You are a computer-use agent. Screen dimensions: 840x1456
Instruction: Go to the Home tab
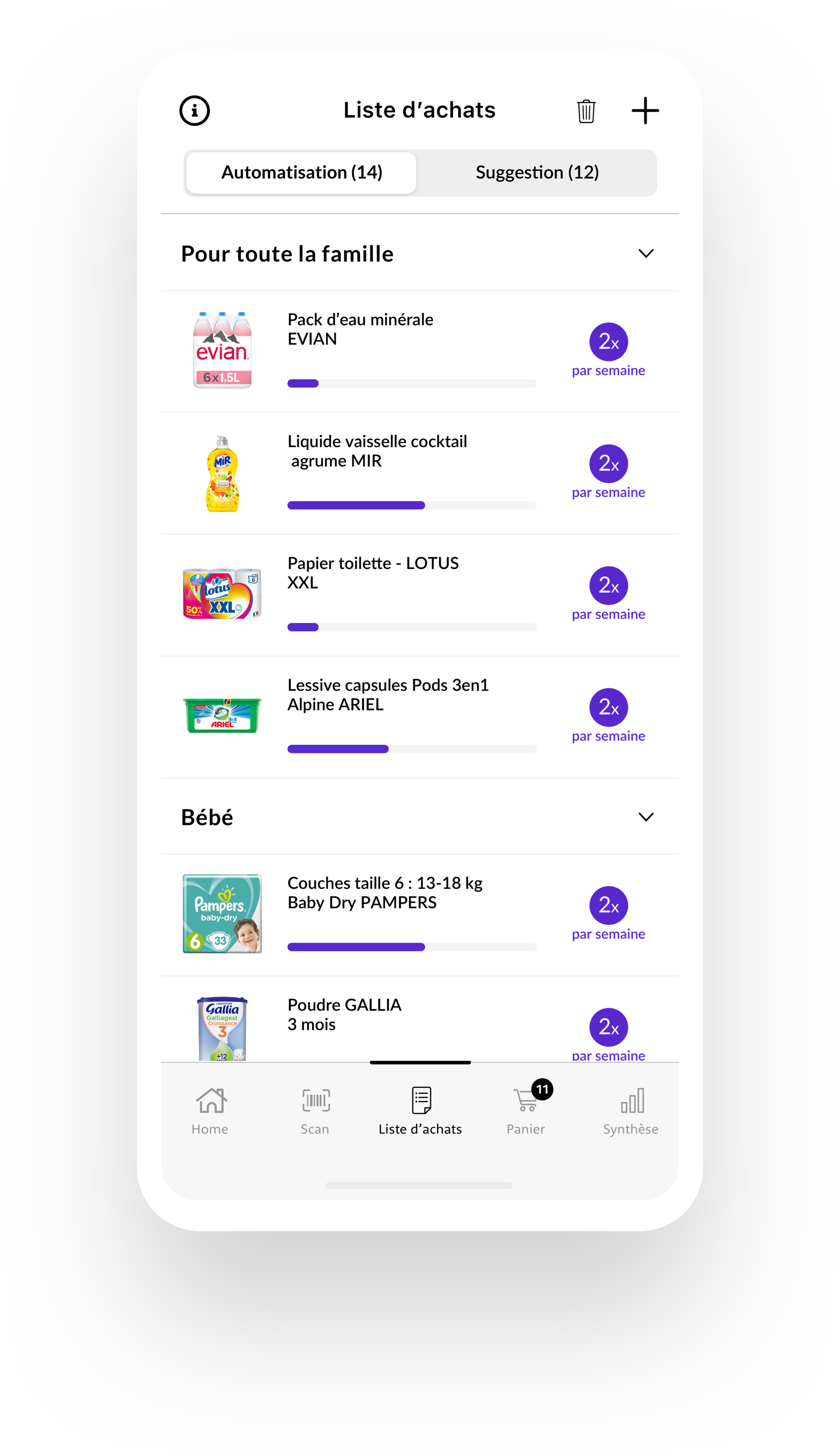point(210,1112)
